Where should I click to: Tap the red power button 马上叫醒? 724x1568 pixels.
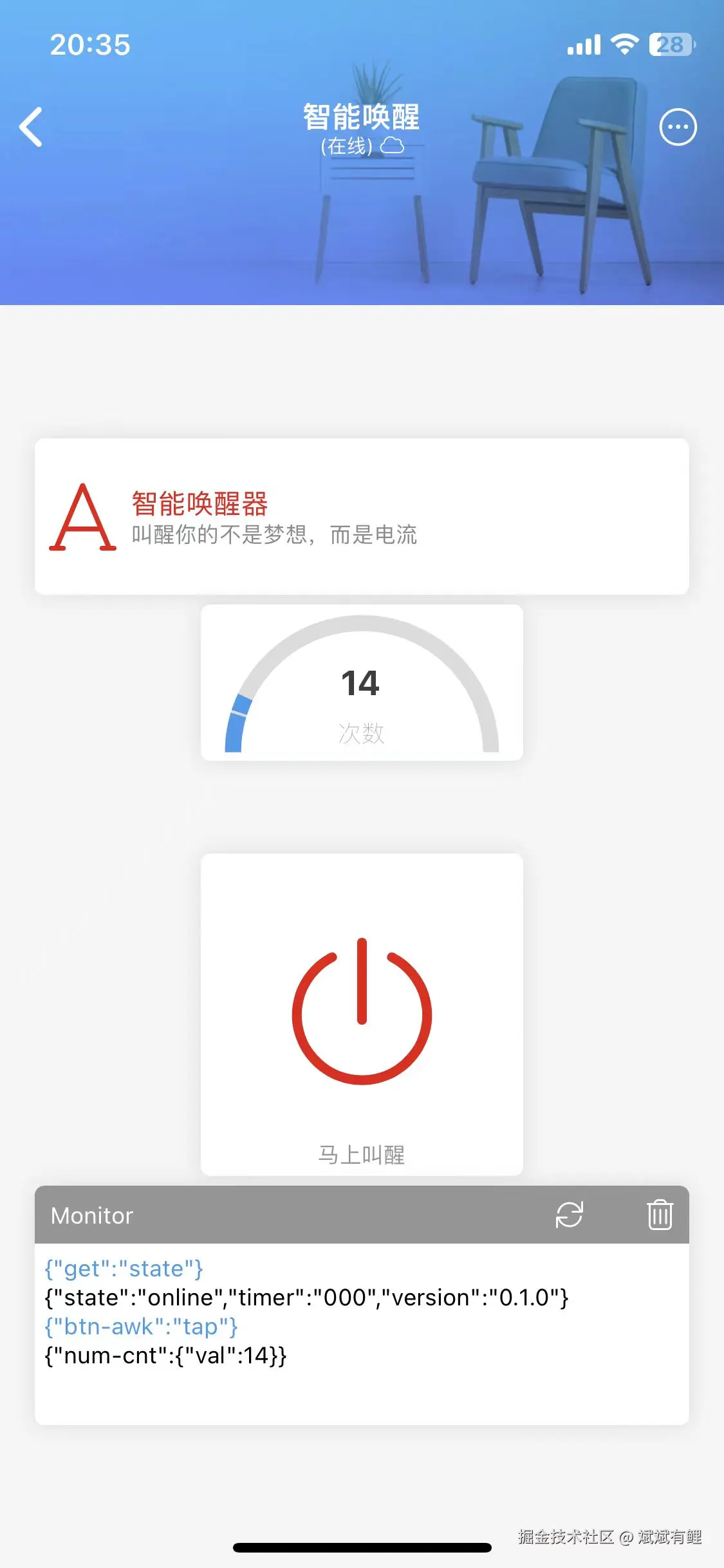pos(362,1013)
